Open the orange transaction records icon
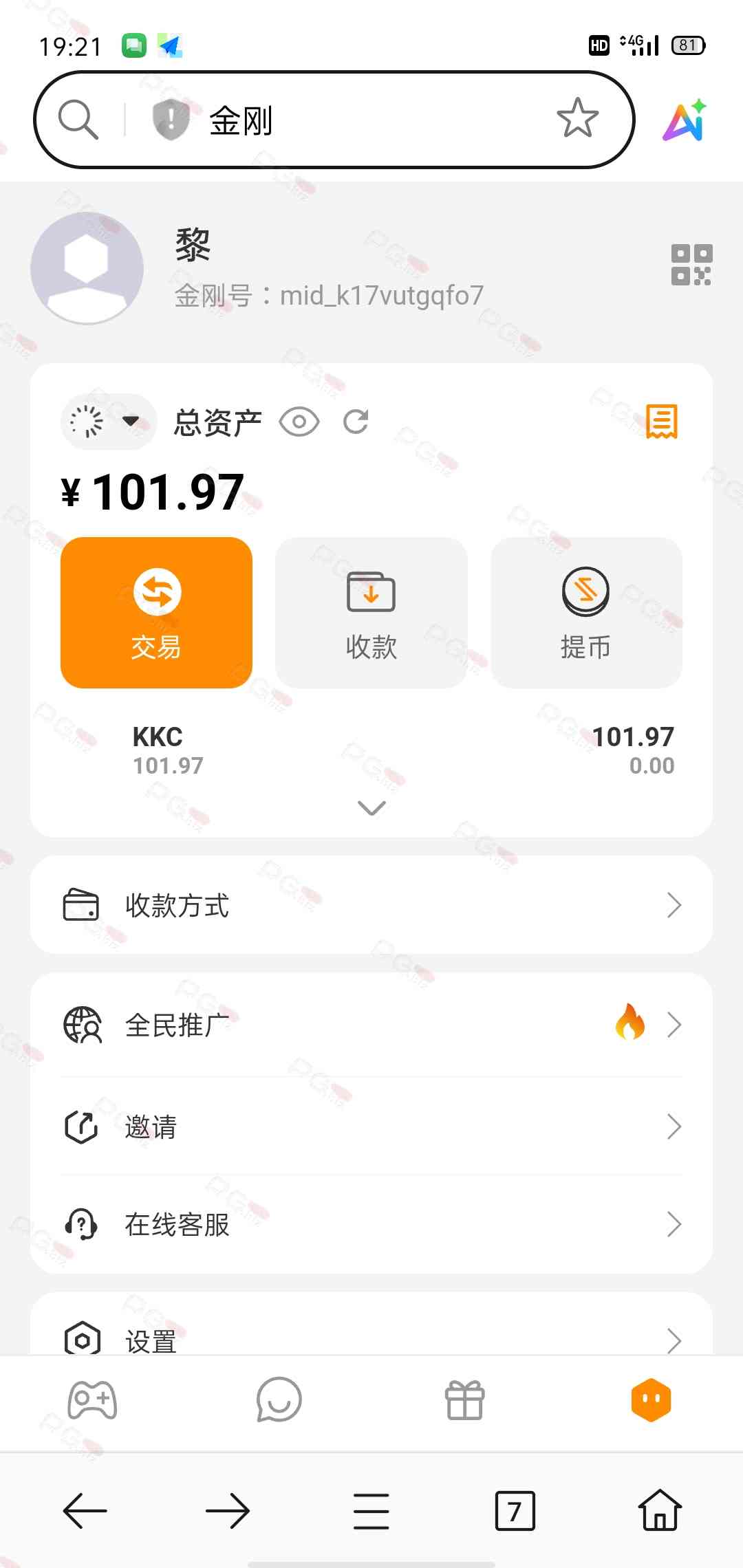This screenshot has width=743, height=1568. point(662,421)
